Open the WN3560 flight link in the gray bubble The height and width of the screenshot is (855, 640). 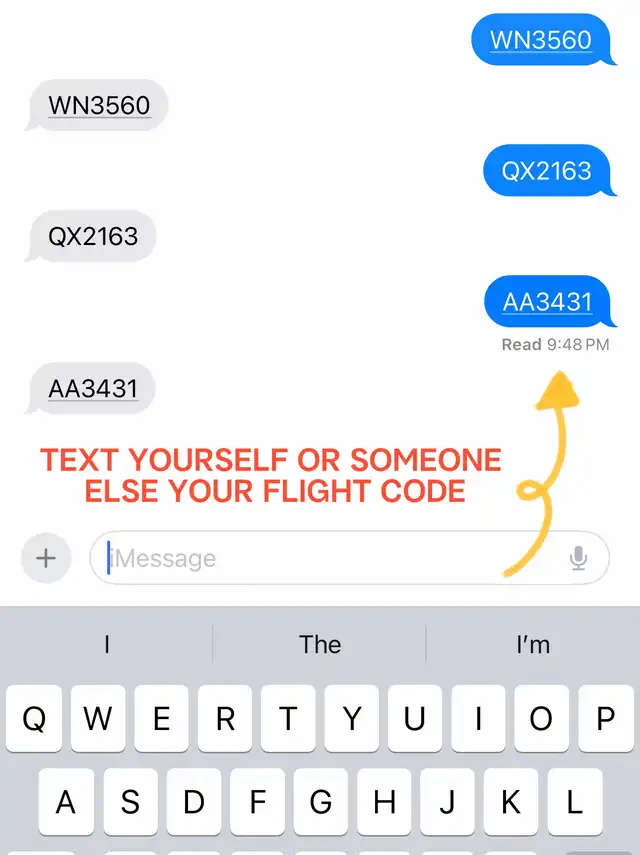point(99,105)
